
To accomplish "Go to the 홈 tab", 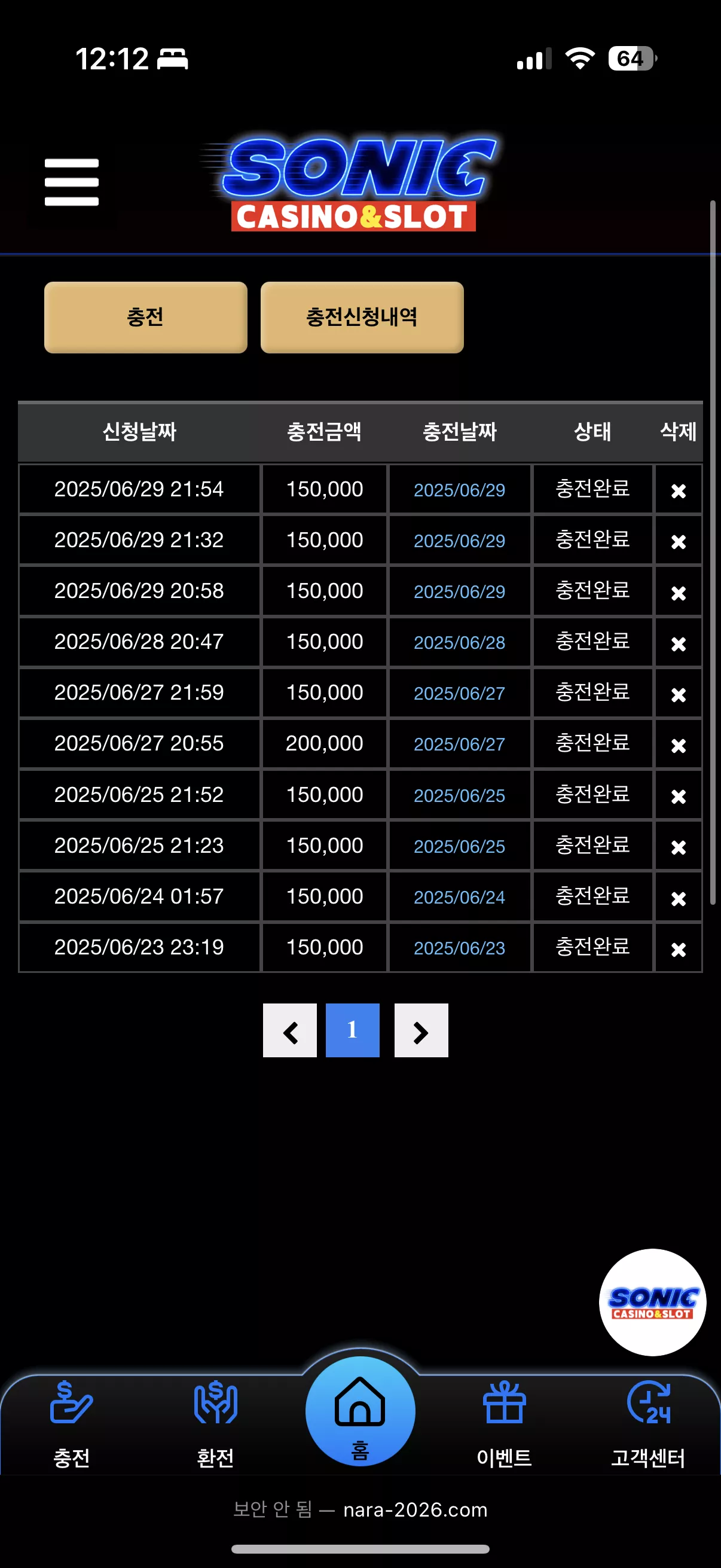I will [360, 1411].
